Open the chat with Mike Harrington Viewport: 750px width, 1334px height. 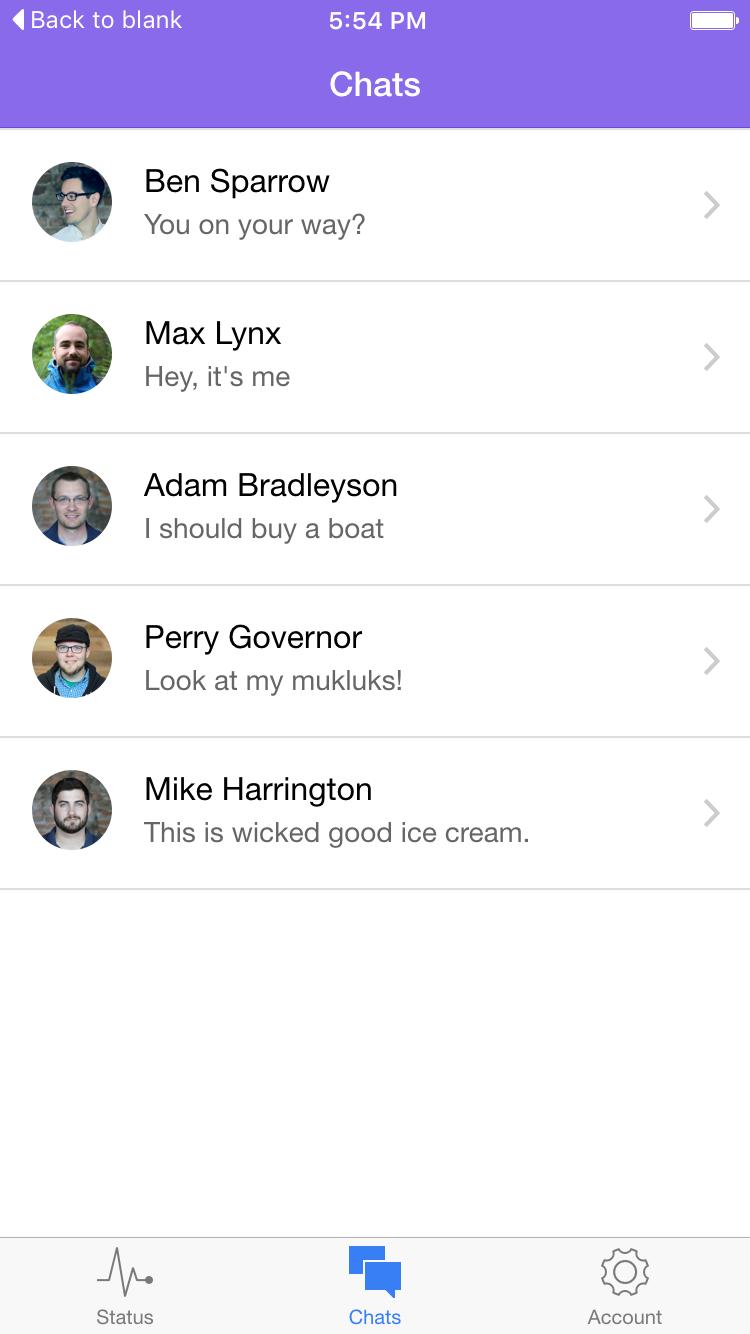pyautogui.click(x=375, y=812)
